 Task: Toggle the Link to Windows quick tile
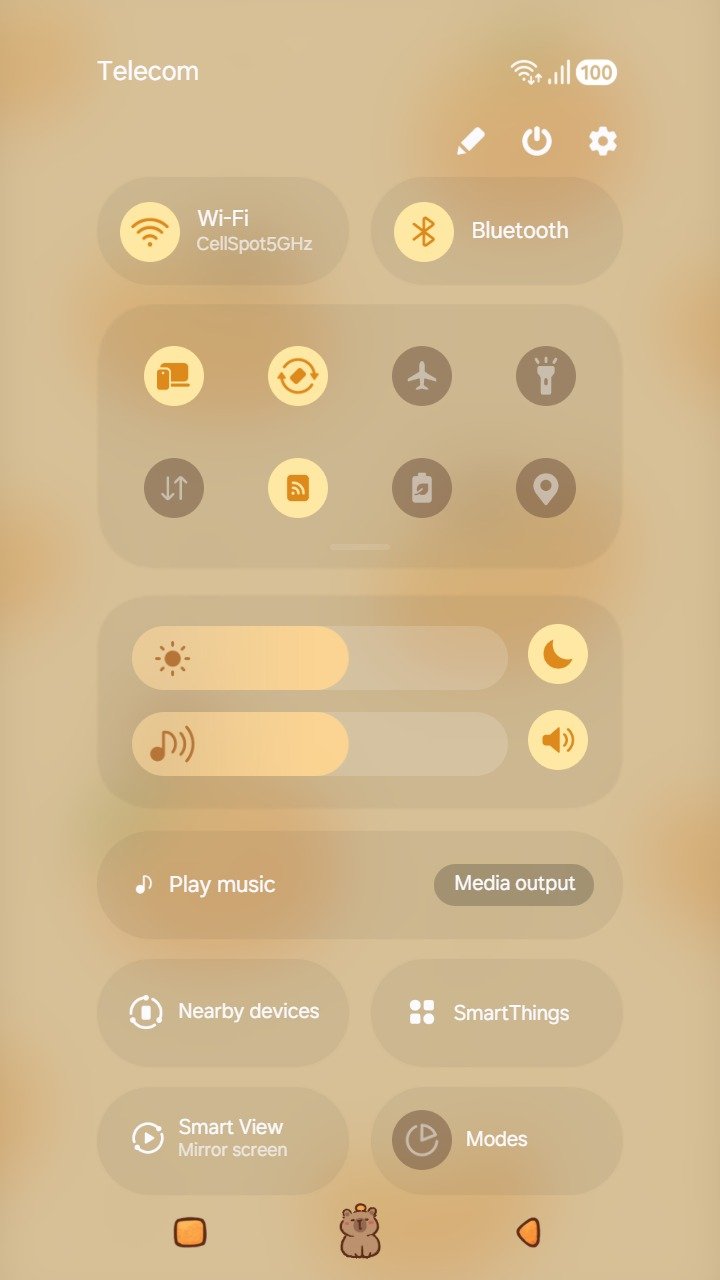pyautogui.click(x=174, y=376)
